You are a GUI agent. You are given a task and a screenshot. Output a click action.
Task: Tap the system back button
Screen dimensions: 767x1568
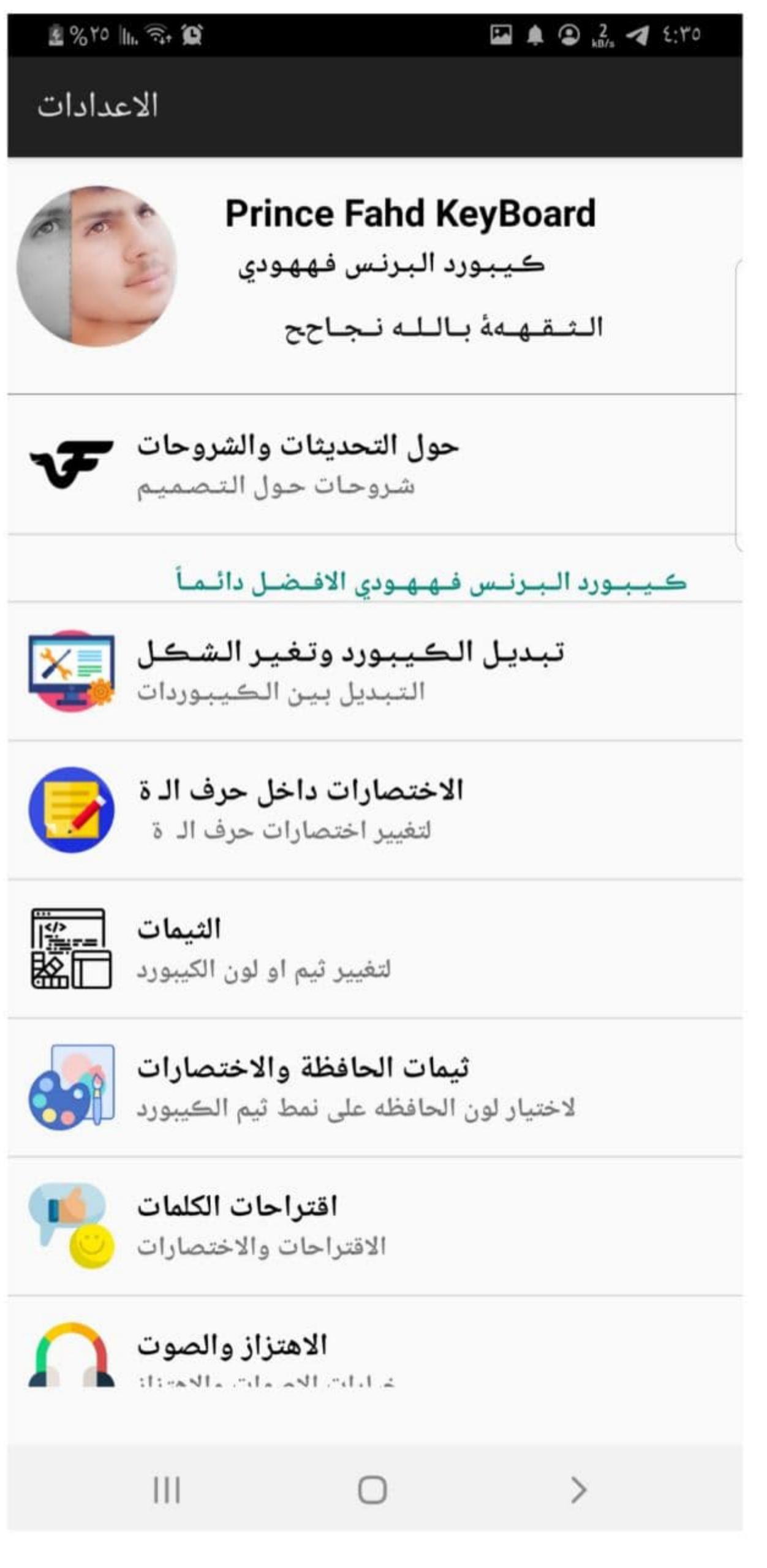coord(578,1489)
